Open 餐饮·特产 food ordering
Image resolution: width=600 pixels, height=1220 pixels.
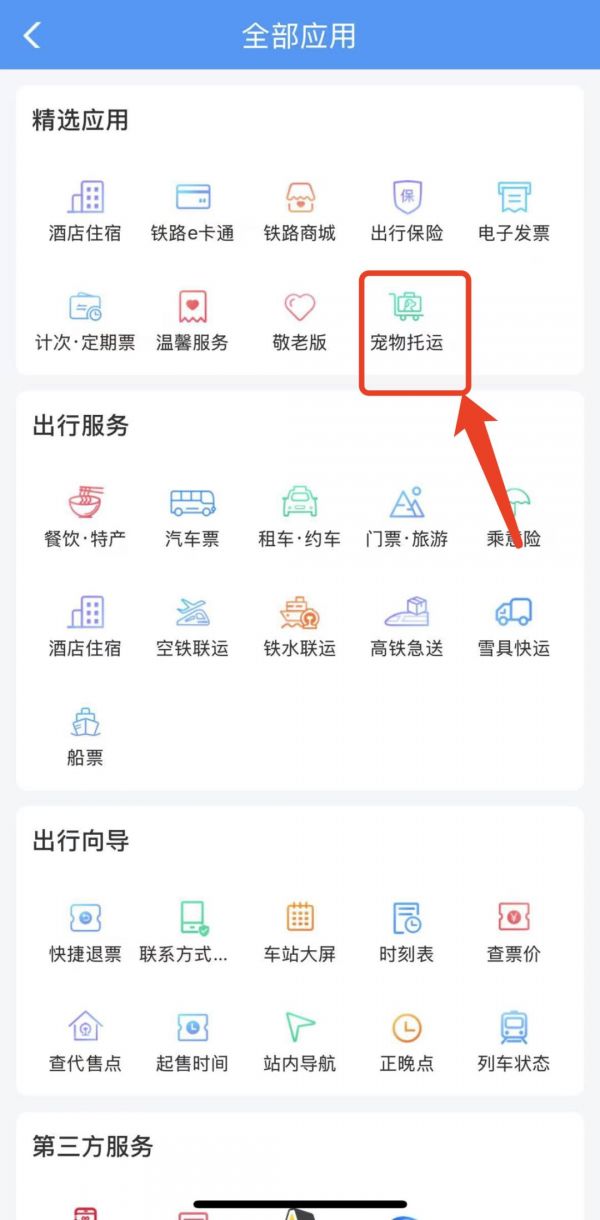[85, 516]
